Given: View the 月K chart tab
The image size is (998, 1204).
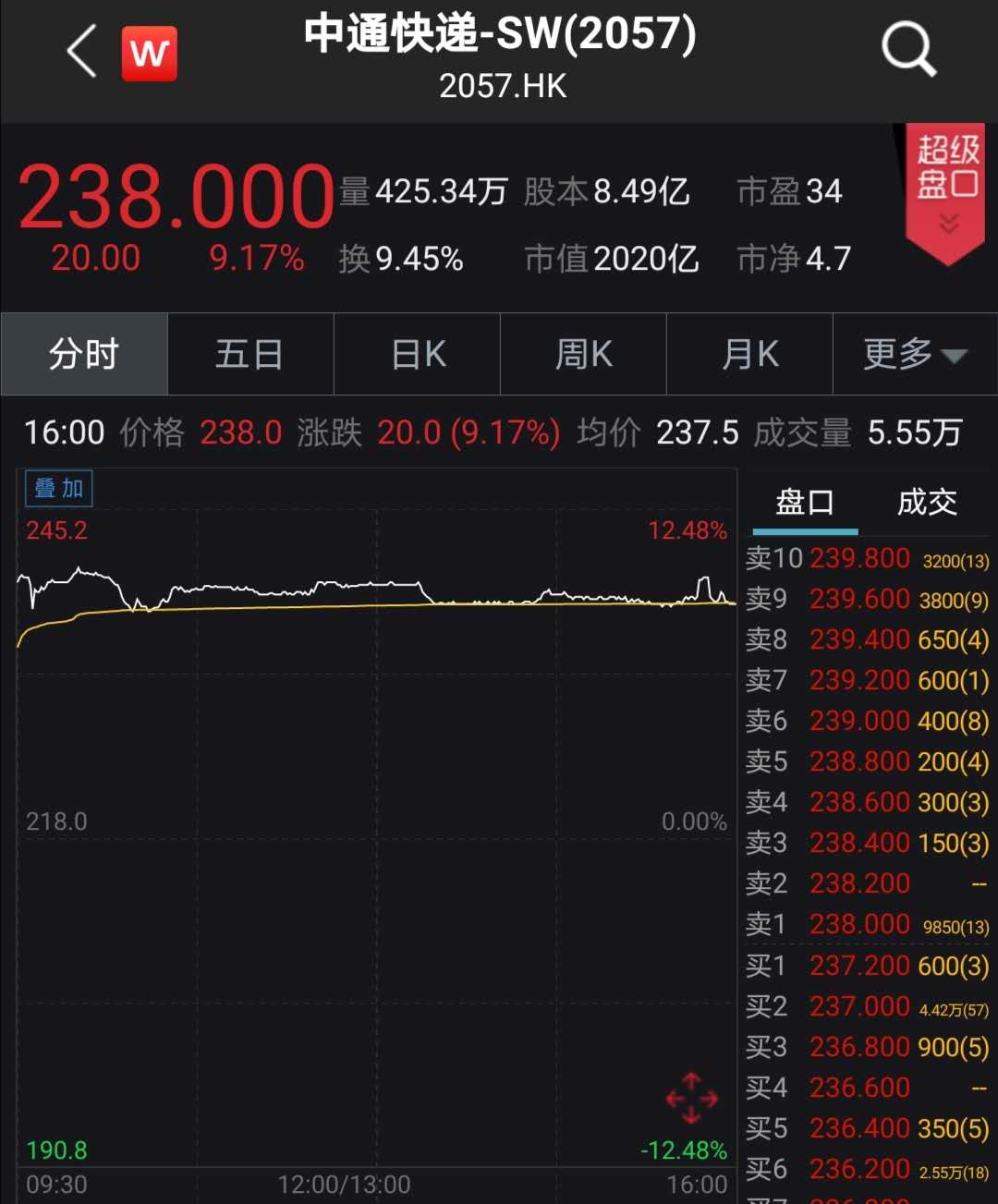Looking at the screenshot, I should (749, 355).
